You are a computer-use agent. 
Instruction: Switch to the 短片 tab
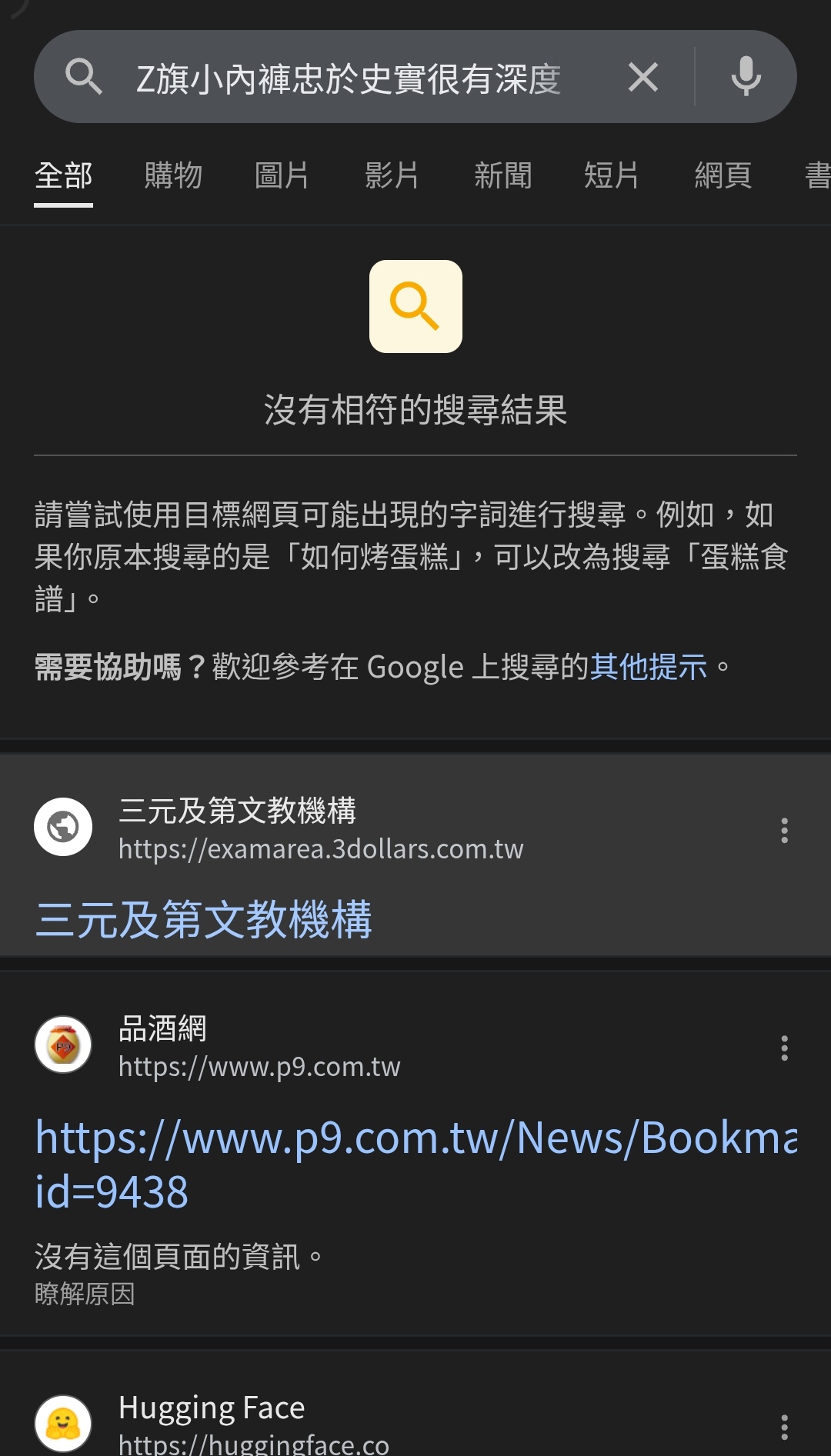[x=612, y=175]
